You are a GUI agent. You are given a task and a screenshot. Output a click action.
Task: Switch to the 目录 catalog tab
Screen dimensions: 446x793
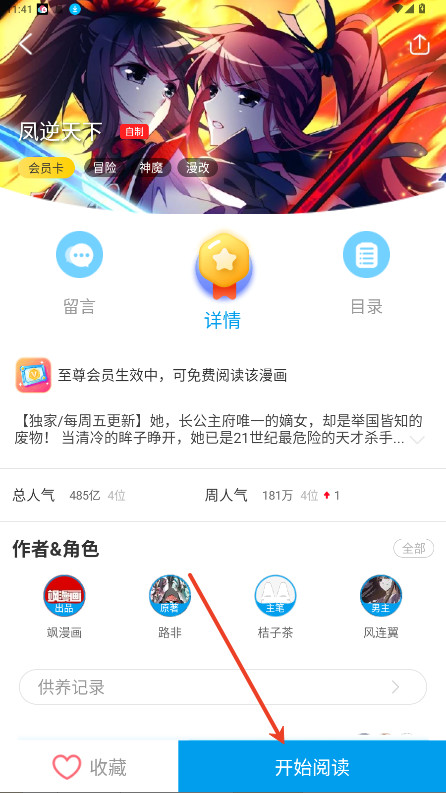point(367,273)
